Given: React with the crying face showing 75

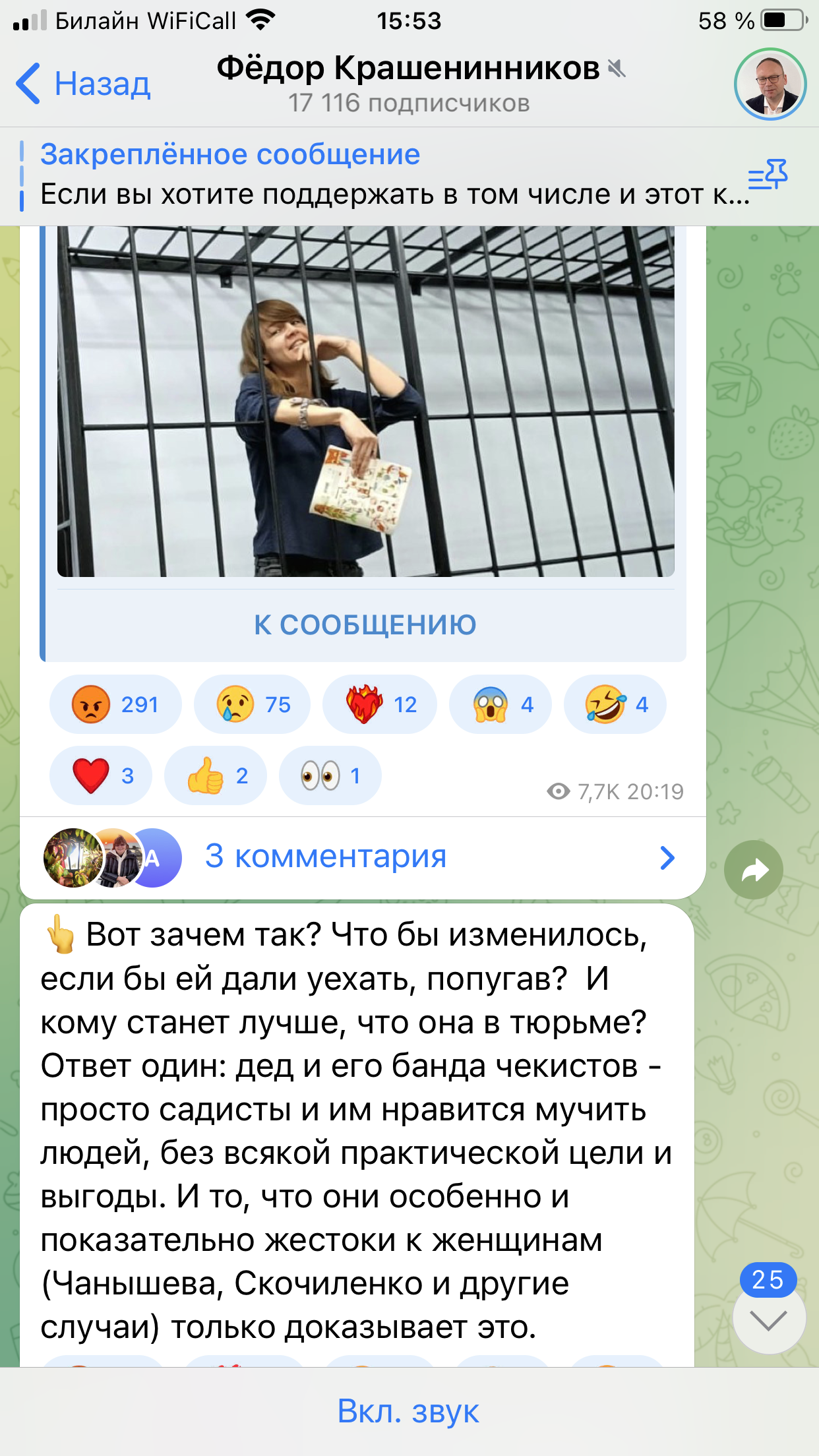Looking at the screenshot, I should (253, 704).
